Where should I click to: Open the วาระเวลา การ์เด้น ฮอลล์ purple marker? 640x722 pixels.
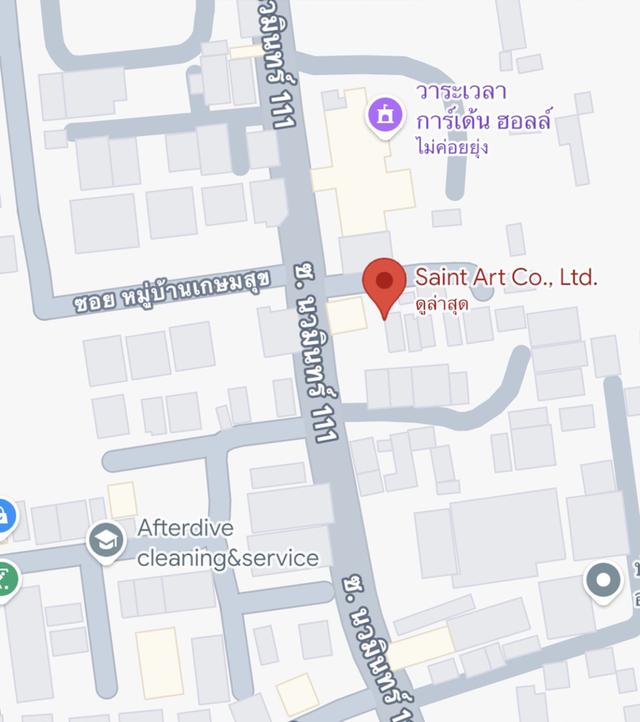[x=385, y=113]
